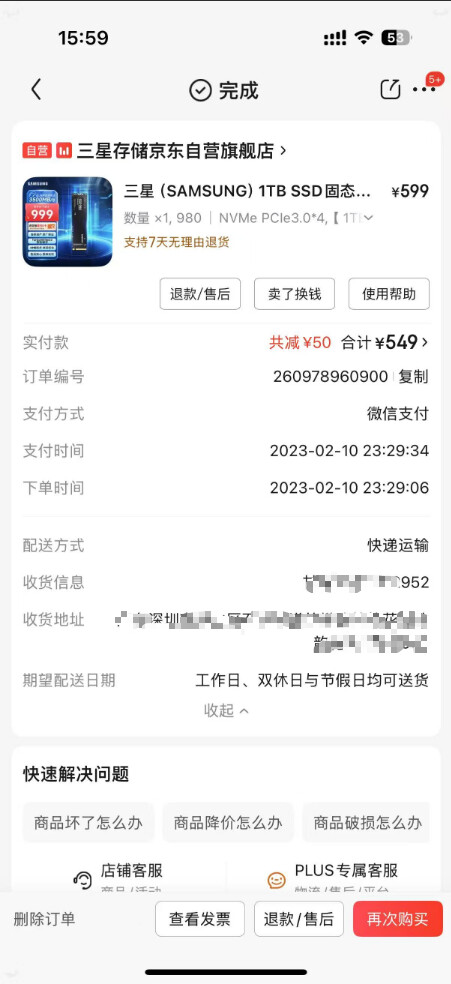Select the 卖了换钱 button
This screenshot has height=984, width=451.
click(x=294, y=294)
